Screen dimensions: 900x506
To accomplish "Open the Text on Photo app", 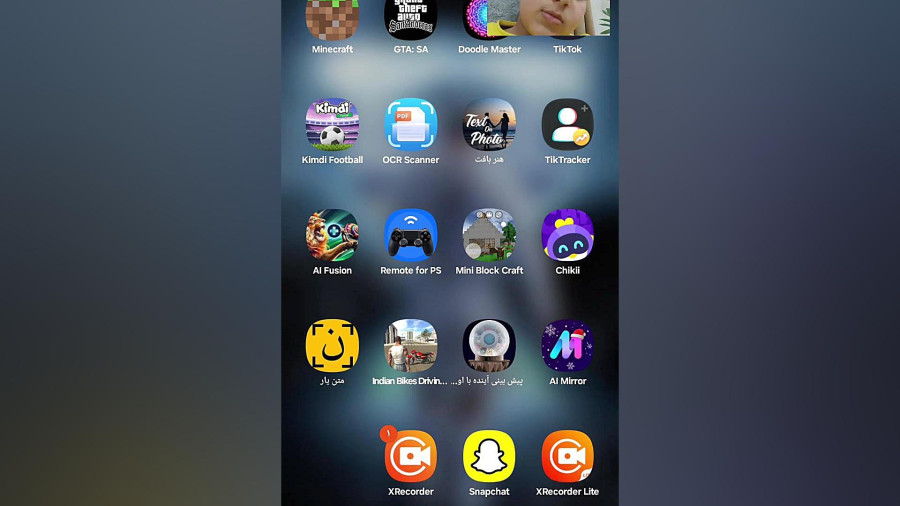I will click(x=489, y=125).
